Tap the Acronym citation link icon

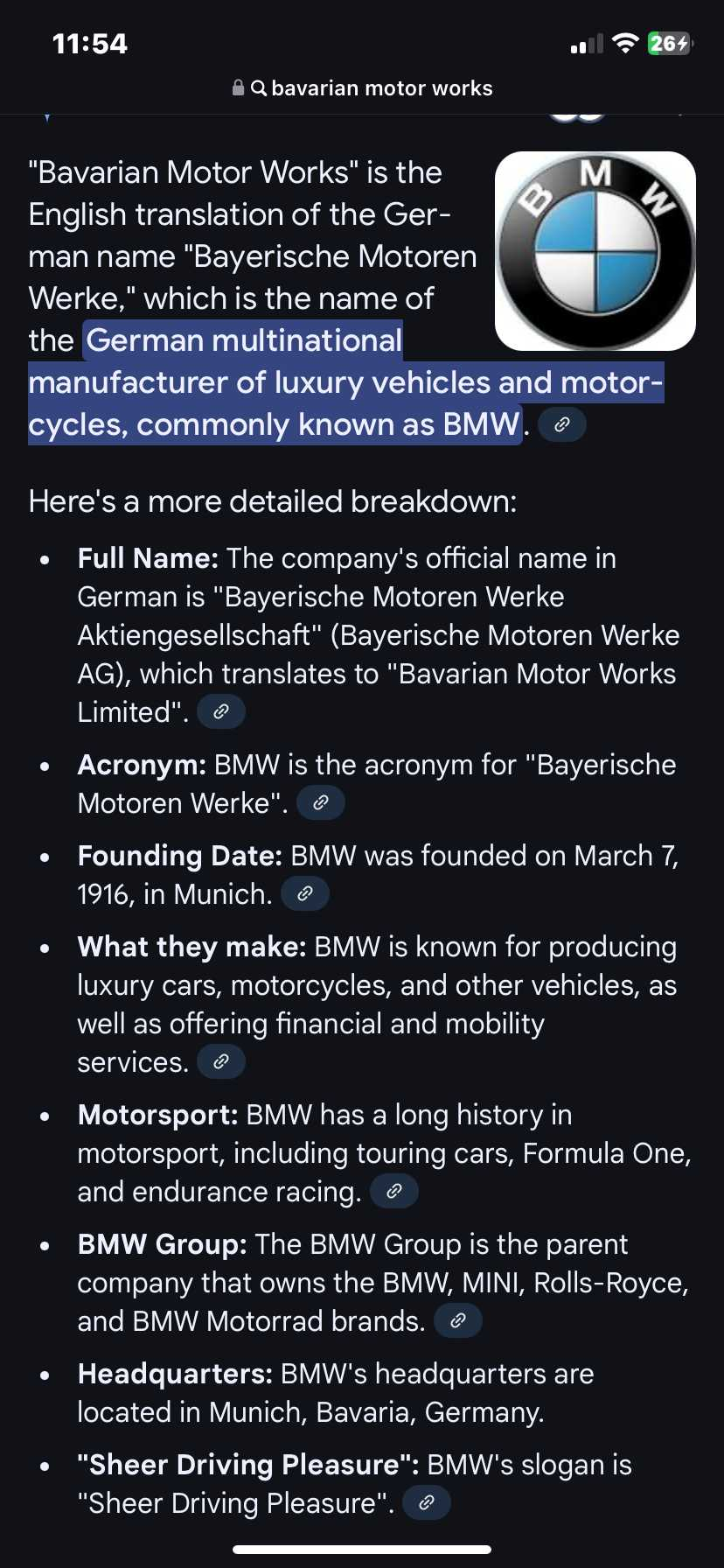pos(321,802)
